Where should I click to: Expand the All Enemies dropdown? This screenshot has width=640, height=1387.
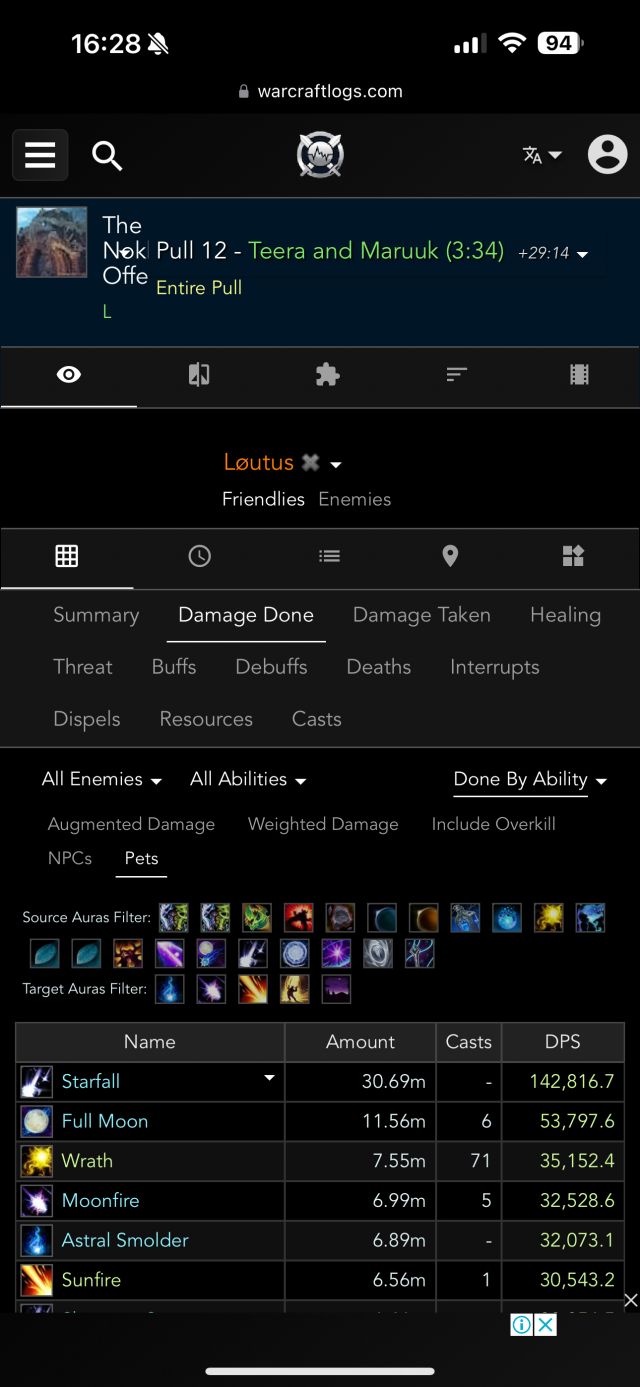tap(101, 779)
